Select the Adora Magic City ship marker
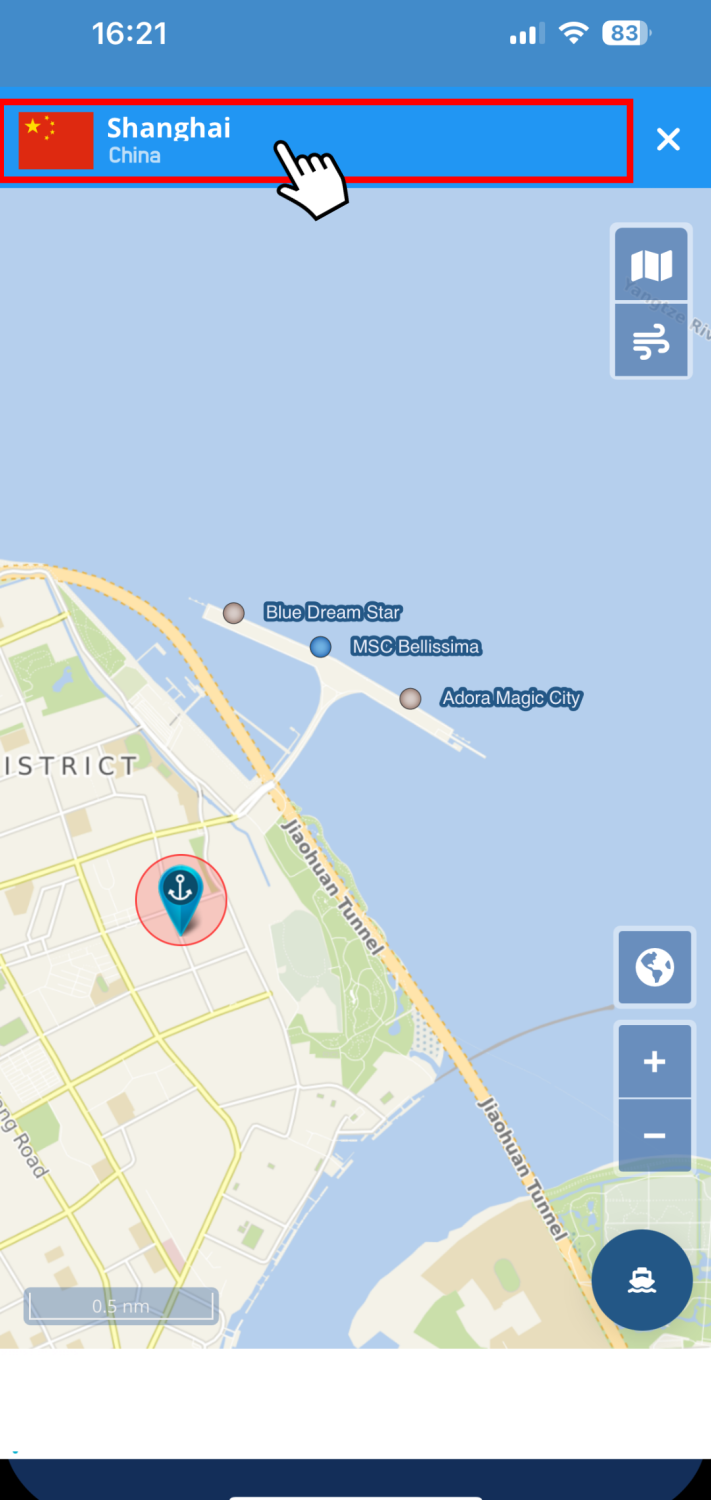The width and height of the screenshot is (711, 1500). (410, 698)
